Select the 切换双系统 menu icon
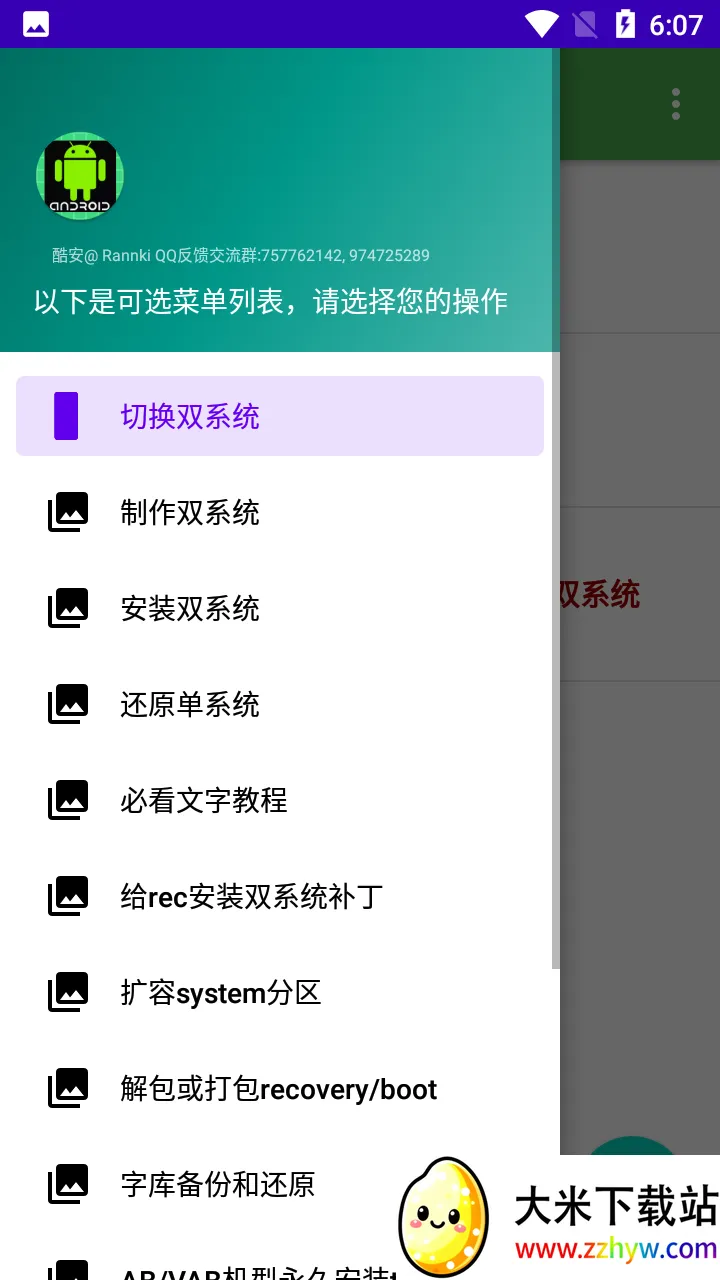The image size is (720, 1280). click(x=66, y=415)
